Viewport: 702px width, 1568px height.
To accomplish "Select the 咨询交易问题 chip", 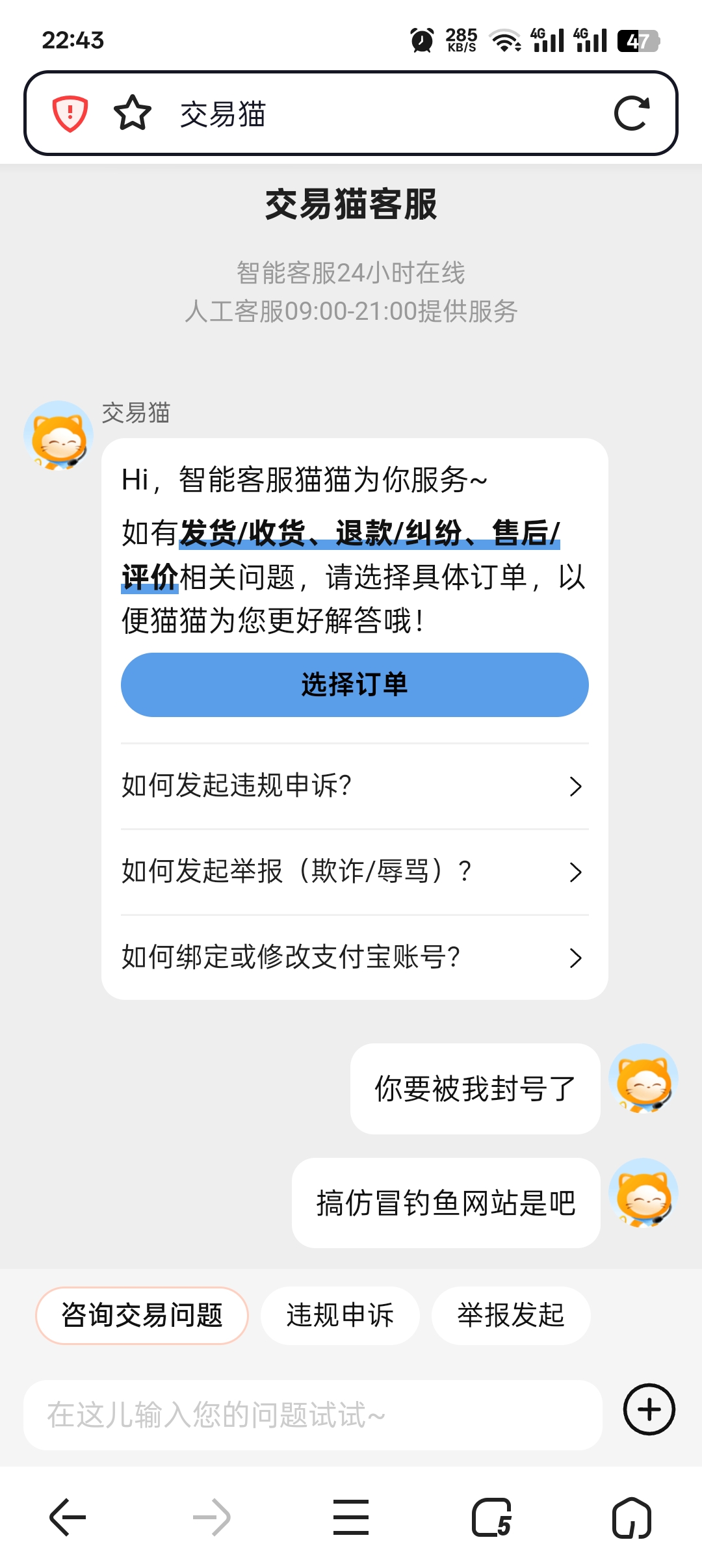I will [142, 1315].
